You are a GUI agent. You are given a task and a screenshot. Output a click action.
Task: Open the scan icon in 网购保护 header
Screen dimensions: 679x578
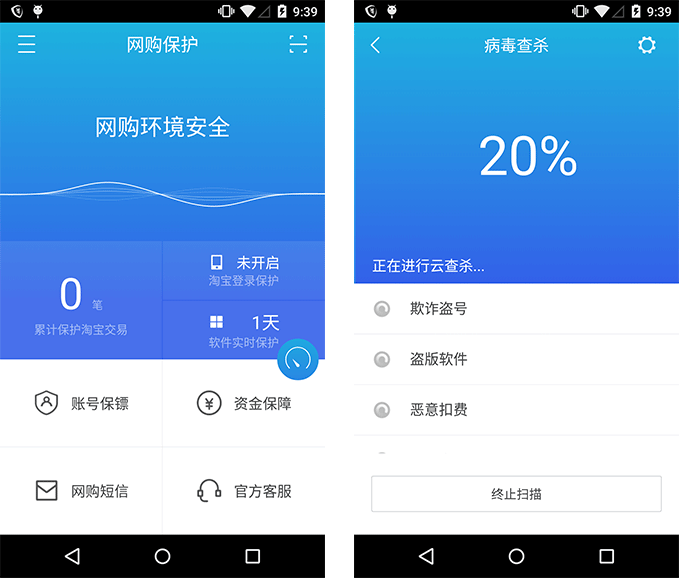[298, 45]
